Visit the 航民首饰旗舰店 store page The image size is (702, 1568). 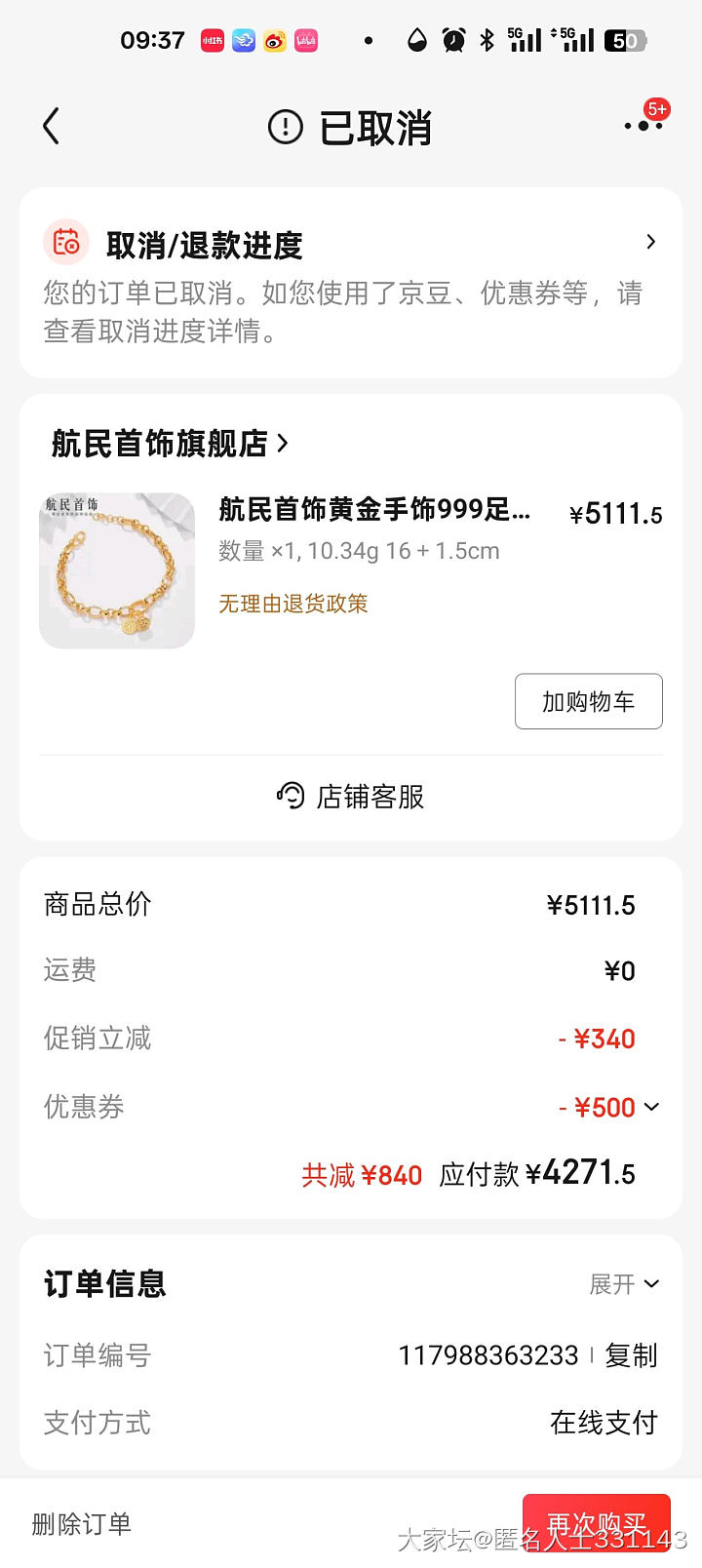(170, 444)
